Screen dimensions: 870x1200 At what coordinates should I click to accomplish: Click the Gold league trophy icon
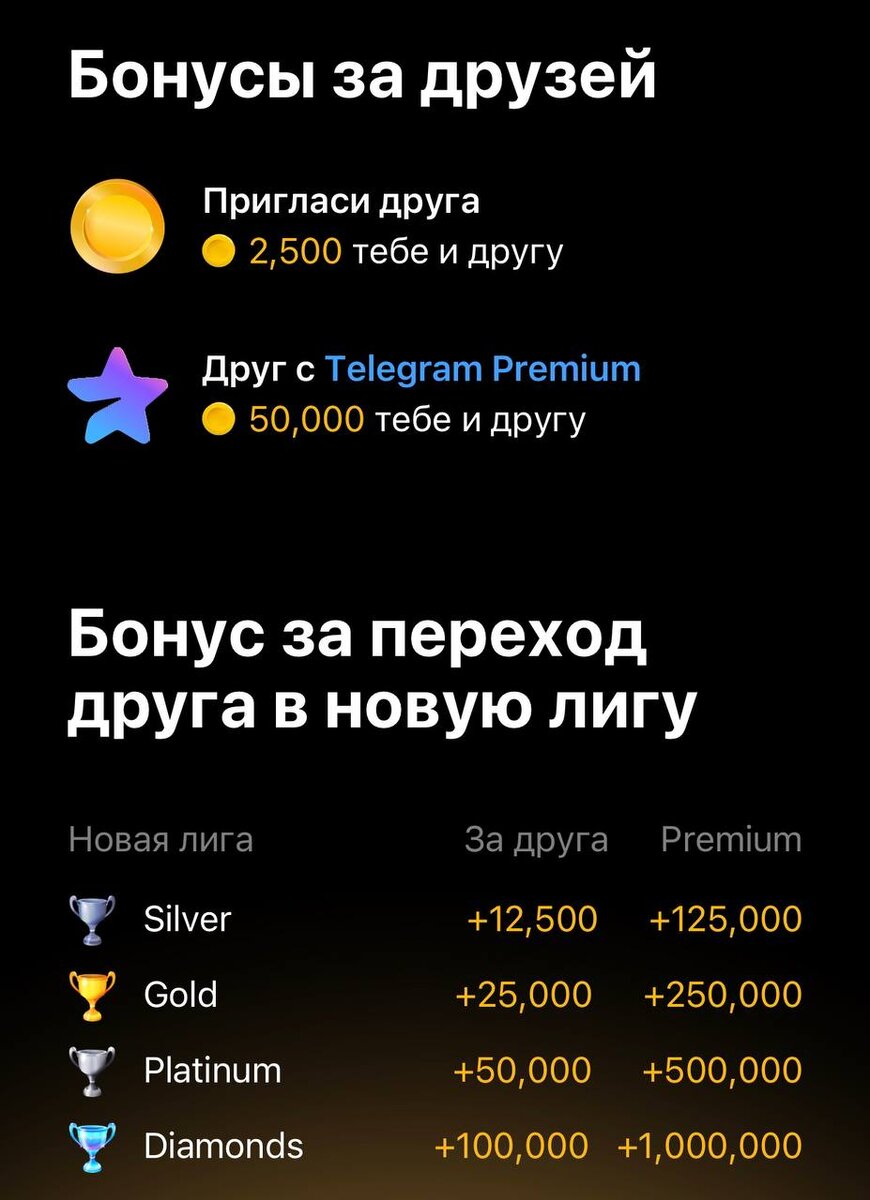coord(92,993)
